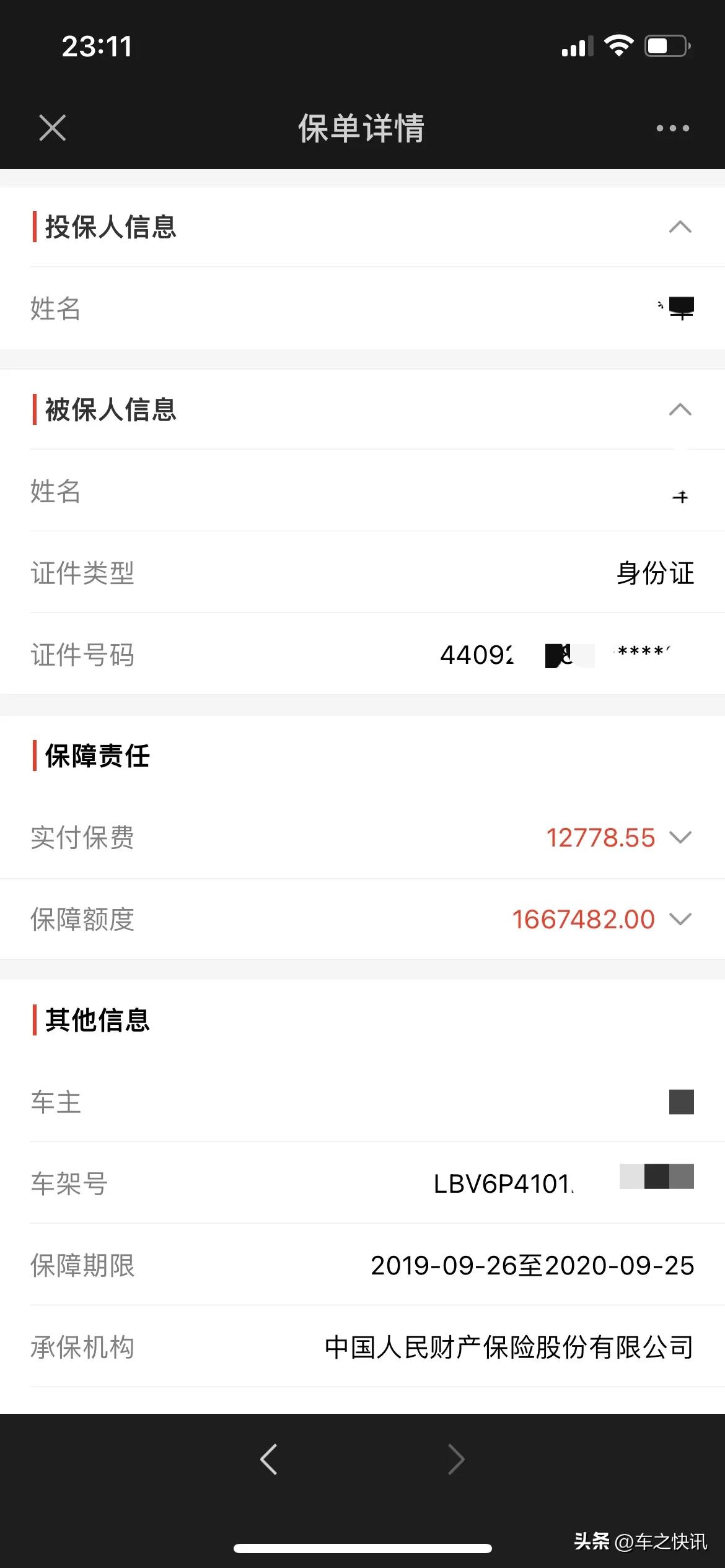Collapse the 投保人信息 section
This screenshot has width=725, height=1568.
click(680, 227)
